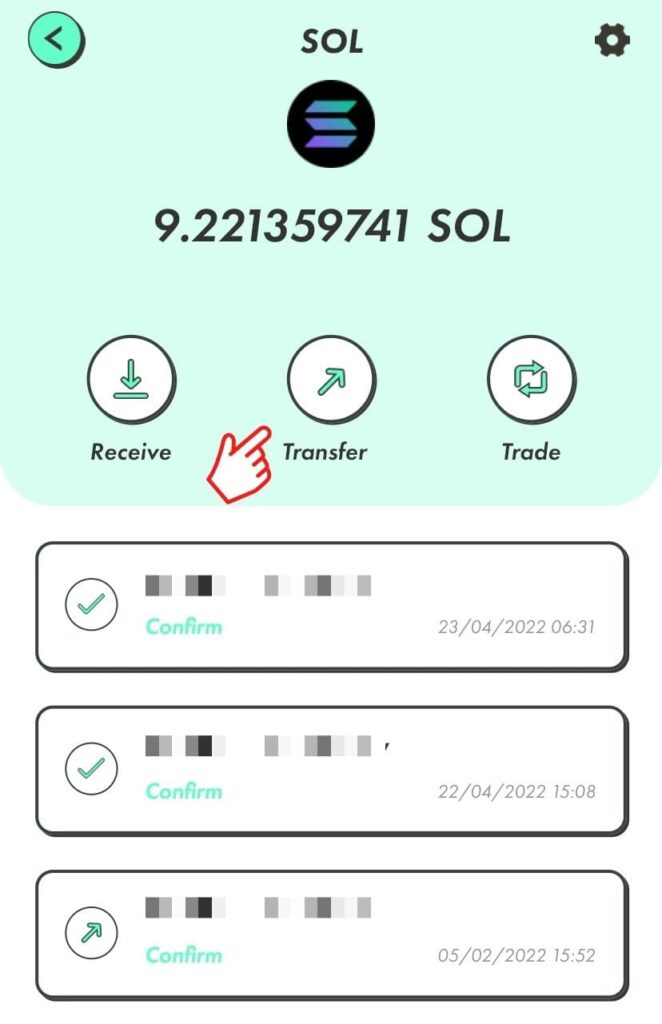This screenshot has height=1024, width=662.
Task: Open the transaction from 23/04/2022 06:31
Action: (331, 605)
